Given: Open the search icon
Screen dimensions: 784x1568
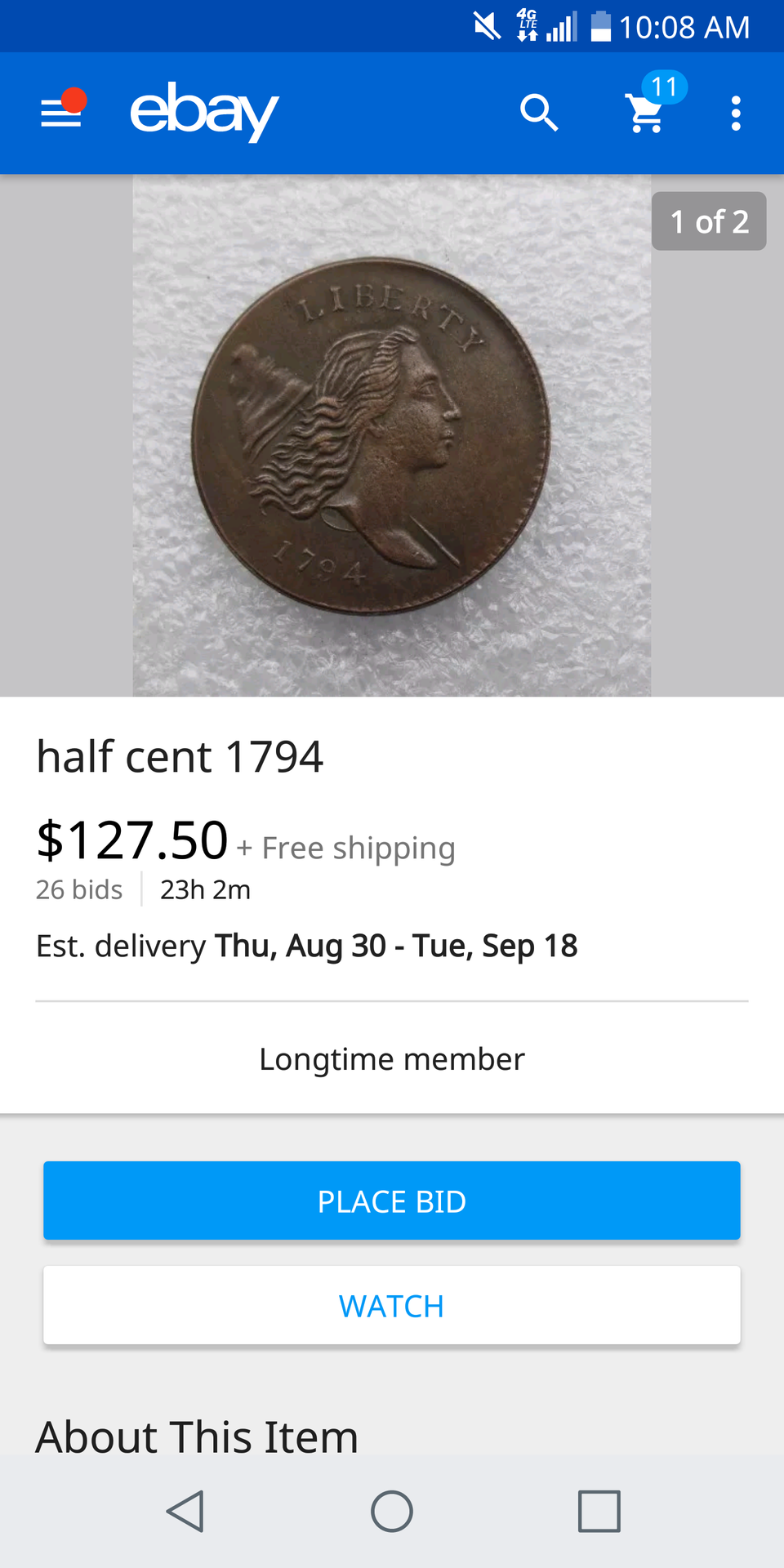Looking at the screenshot, I should pyautogui.click(x=539, y=113).
